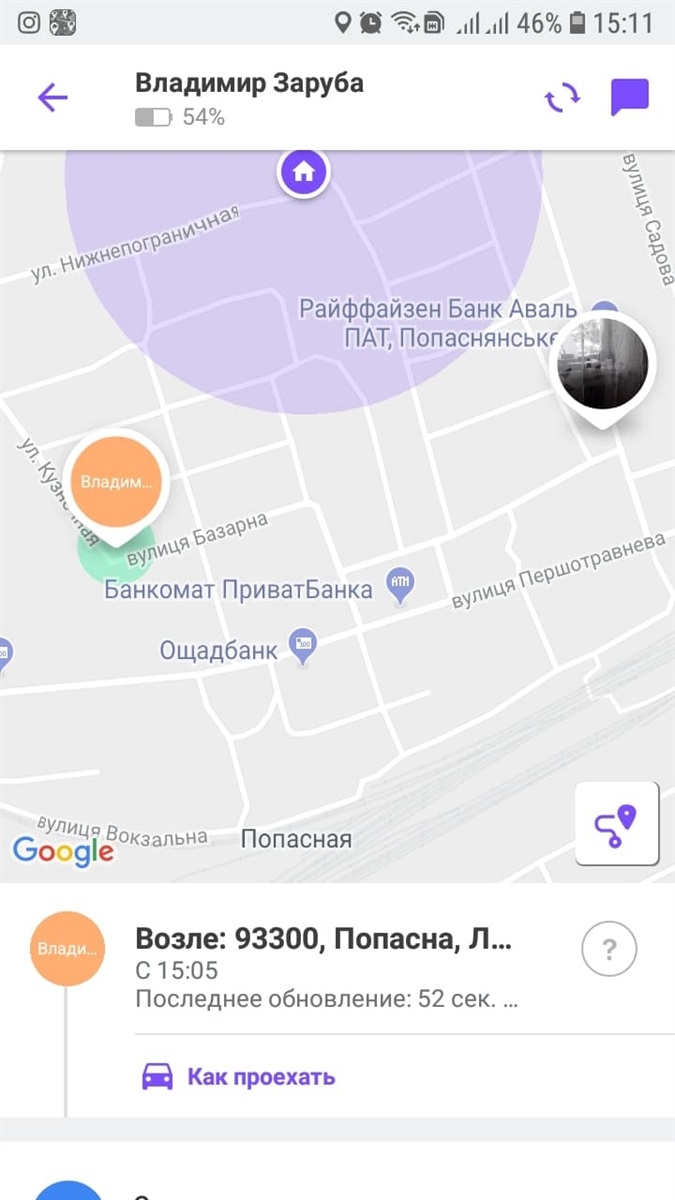Tap the Ощадбанк map marker
This screenshot has height=1200, width=675.
[x=302, y=646]
